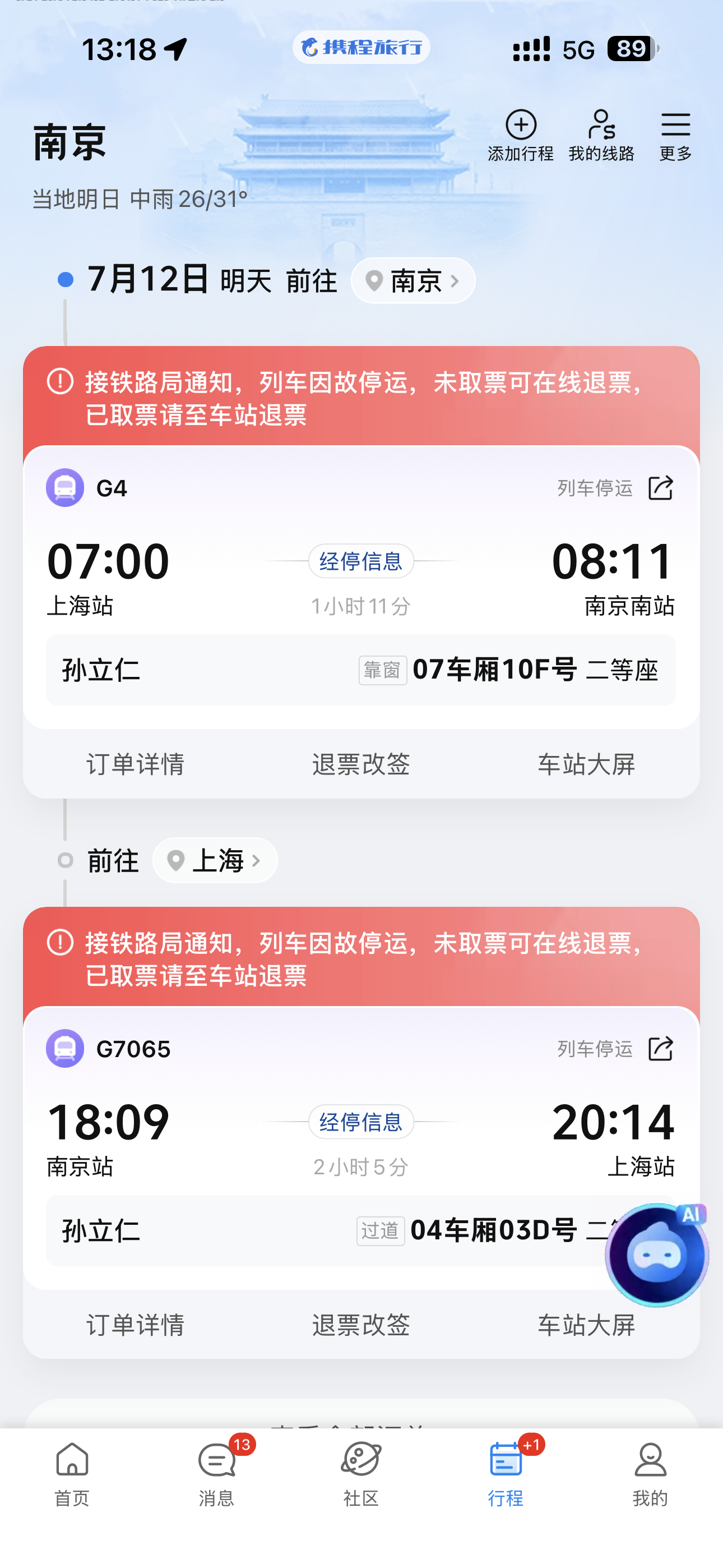Tap 退票改签 for train G7065

361,1325
